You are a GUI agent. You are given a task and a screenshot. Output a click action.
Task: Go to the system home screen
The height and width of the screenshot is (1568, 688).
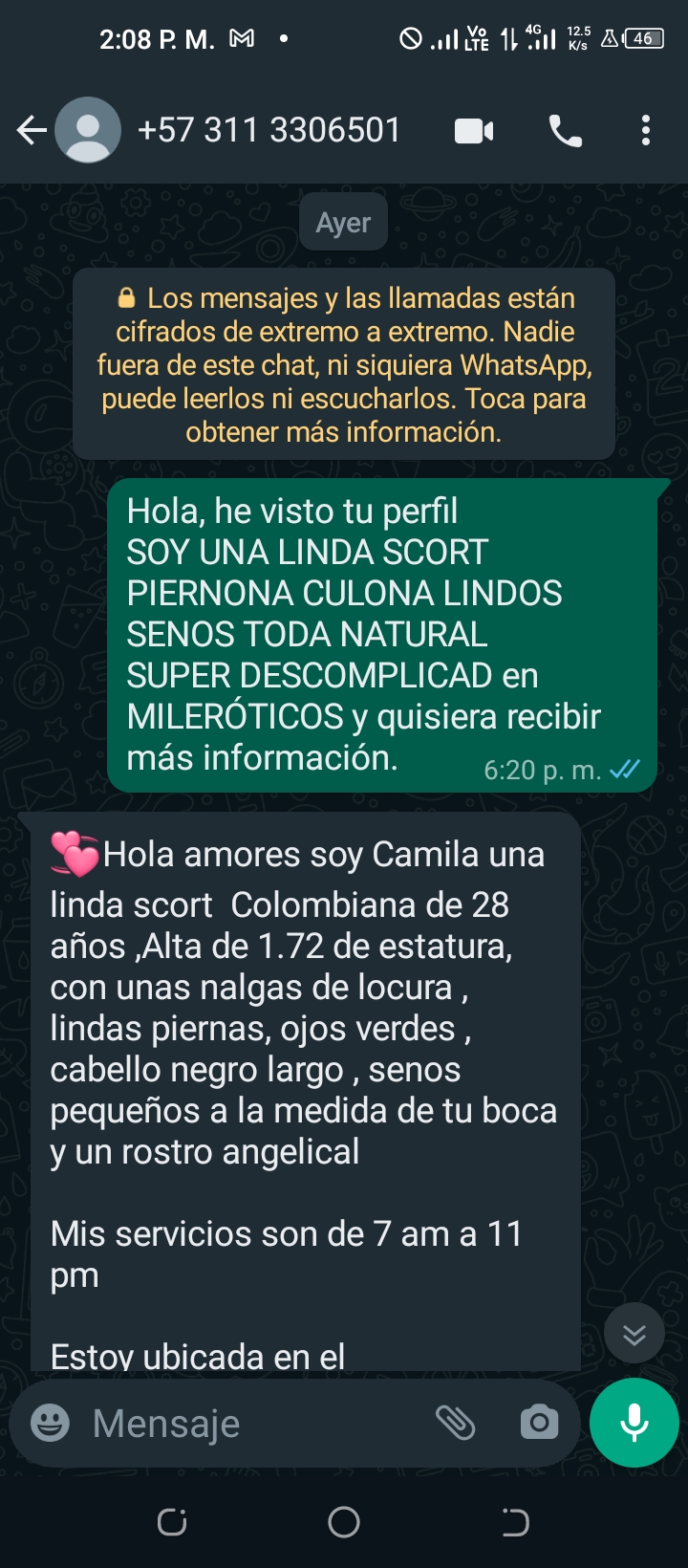(344, 1522)
